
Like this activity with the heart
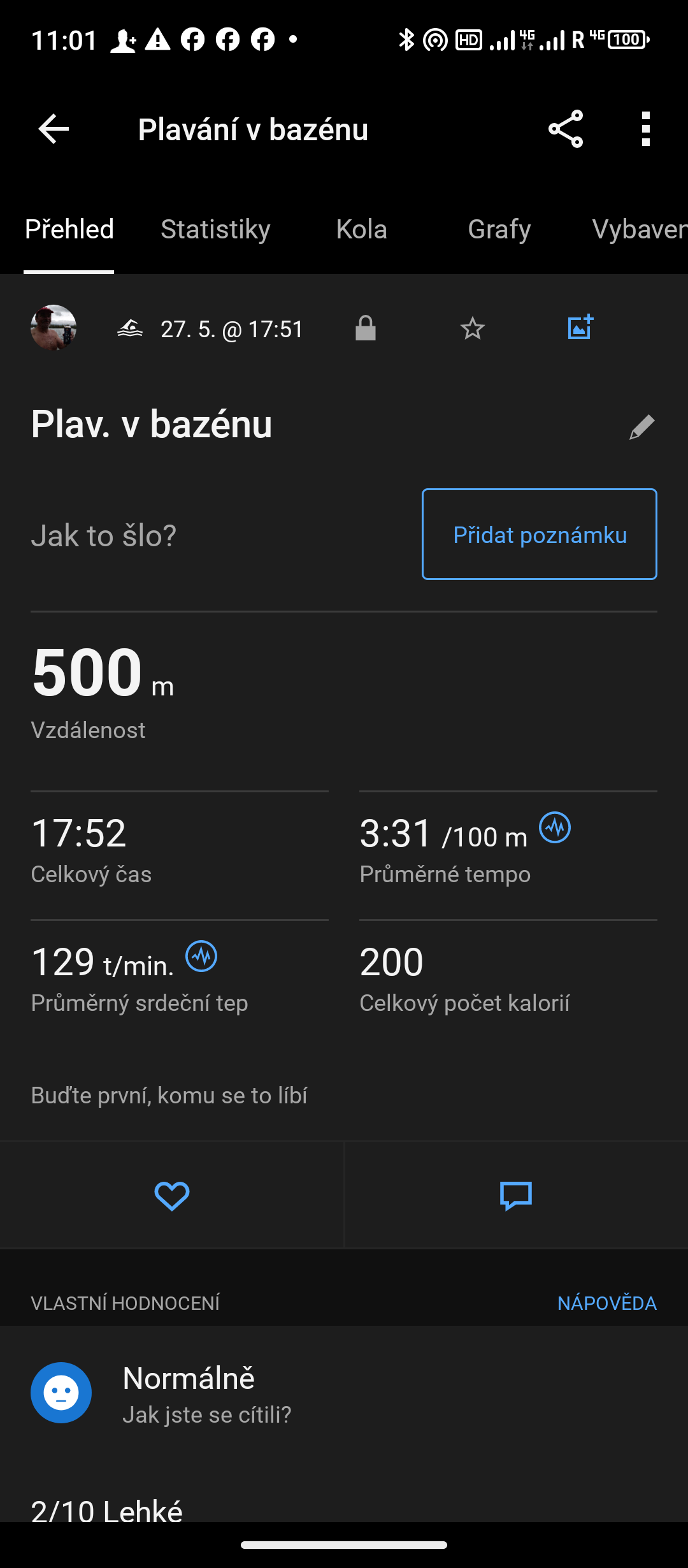click(172, 1196)
